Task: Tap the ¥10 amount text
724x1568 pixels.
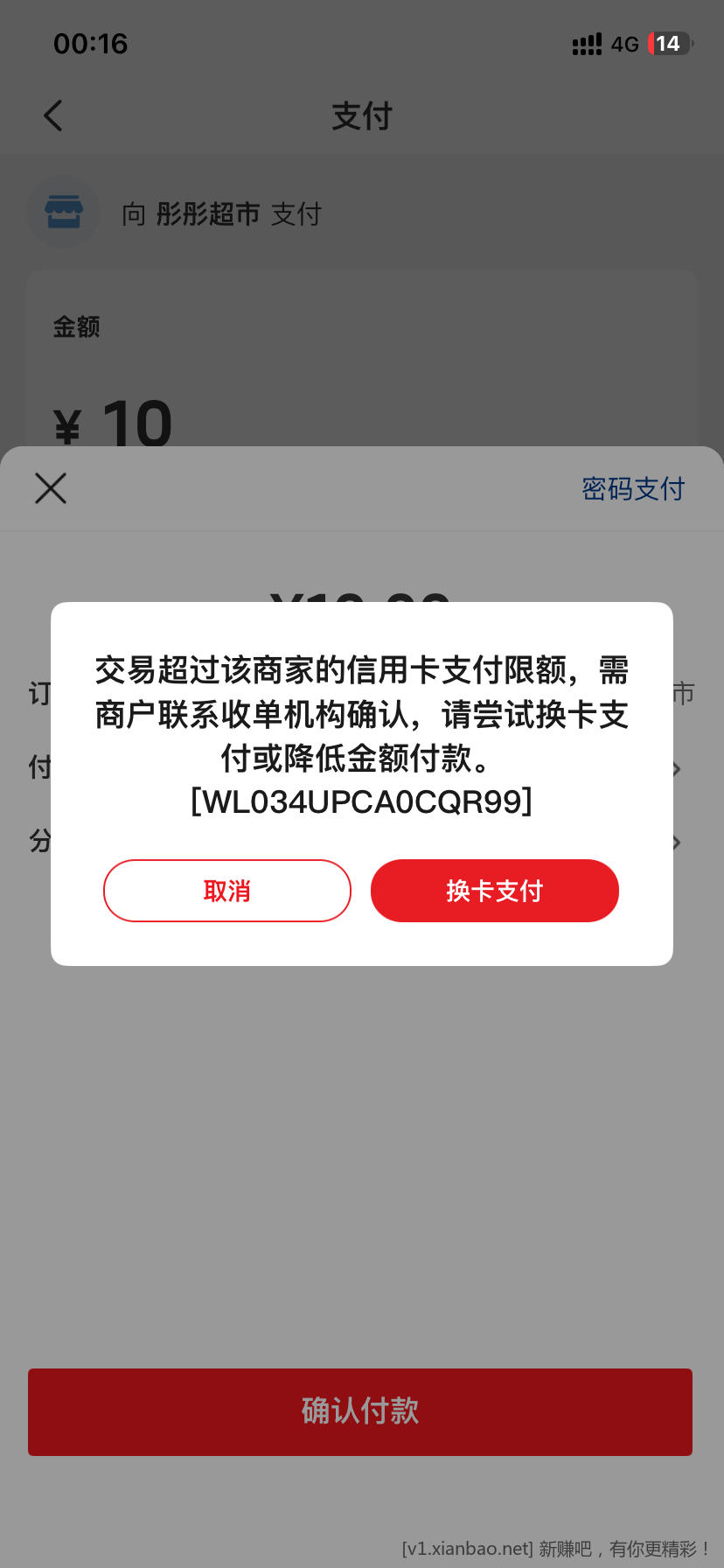Action: 114,421
